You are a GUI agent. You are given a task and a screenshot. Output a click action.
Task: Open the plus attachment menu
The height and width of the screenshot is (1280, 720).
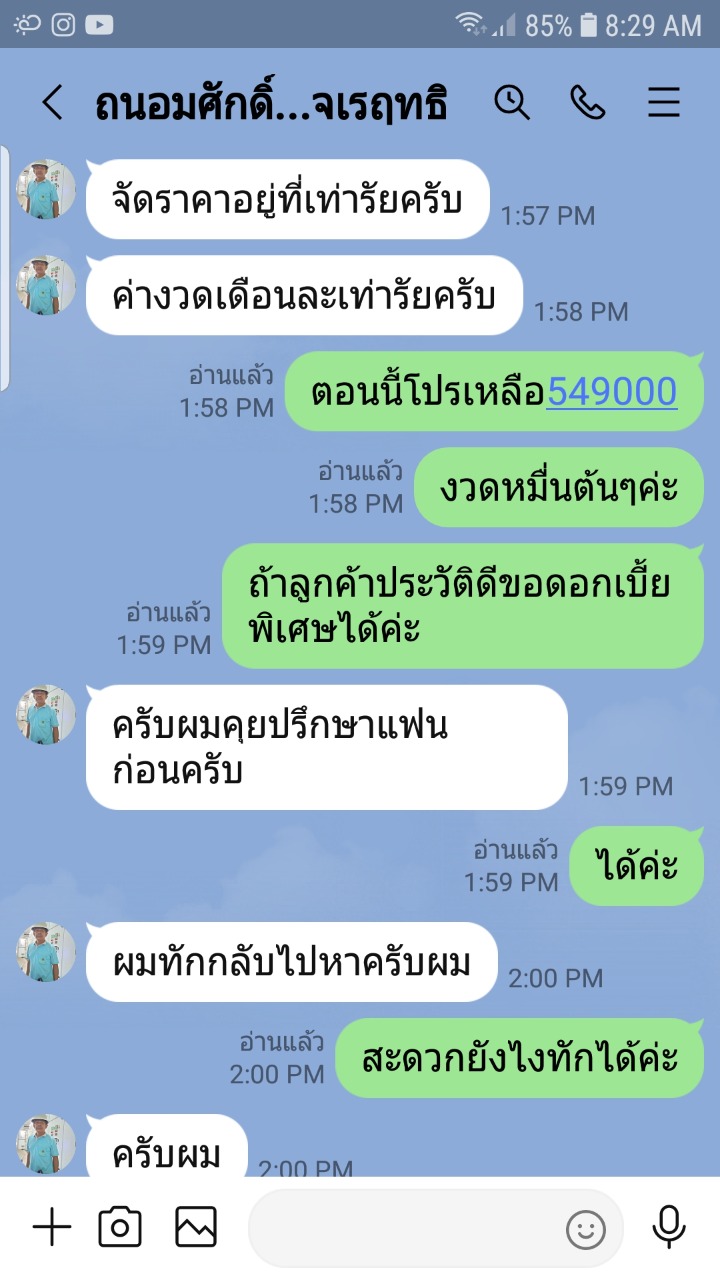point(52,1227)
